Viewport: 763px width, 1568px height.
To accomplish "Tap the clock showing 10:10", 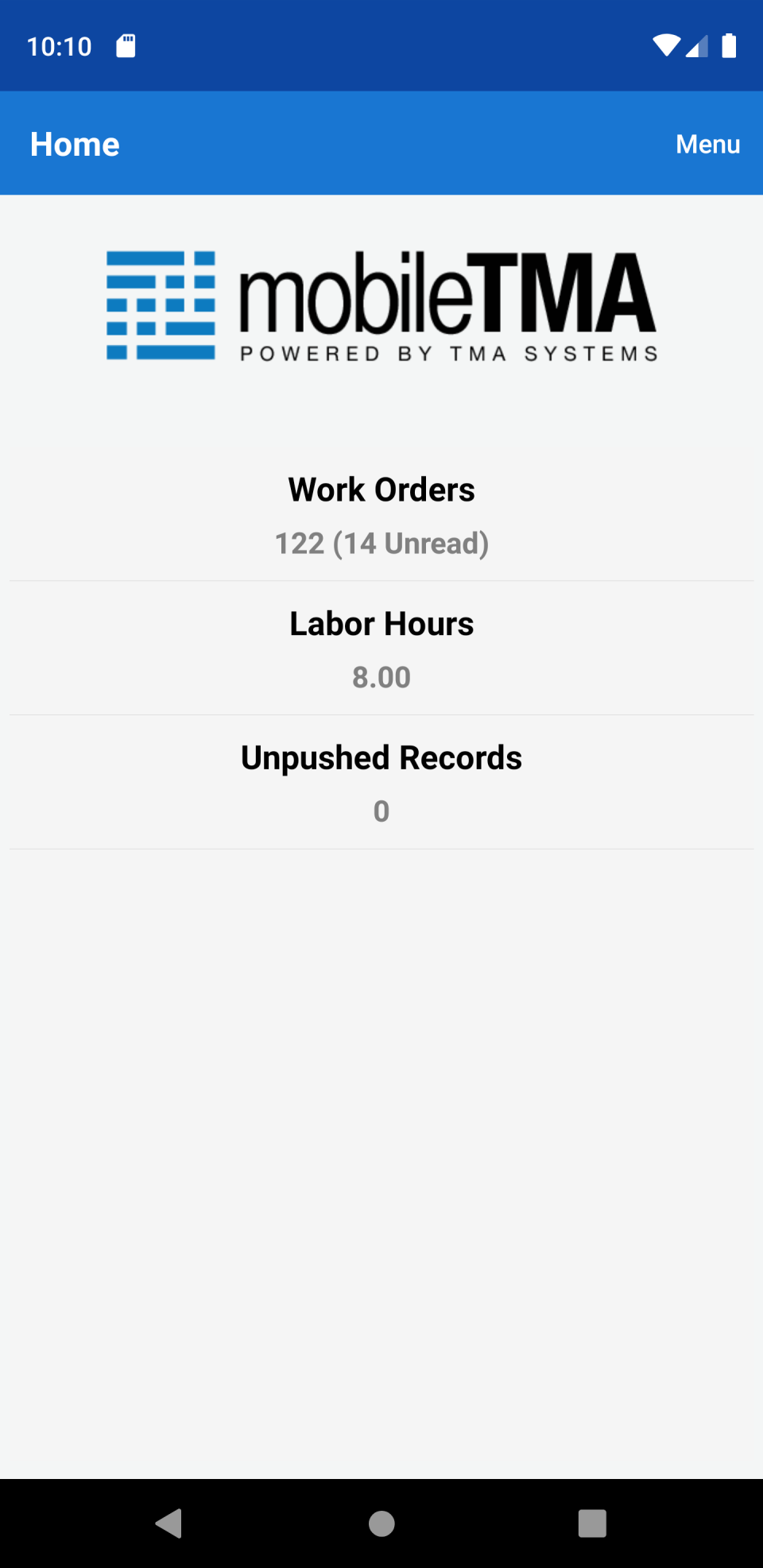I will coord(58,45).
